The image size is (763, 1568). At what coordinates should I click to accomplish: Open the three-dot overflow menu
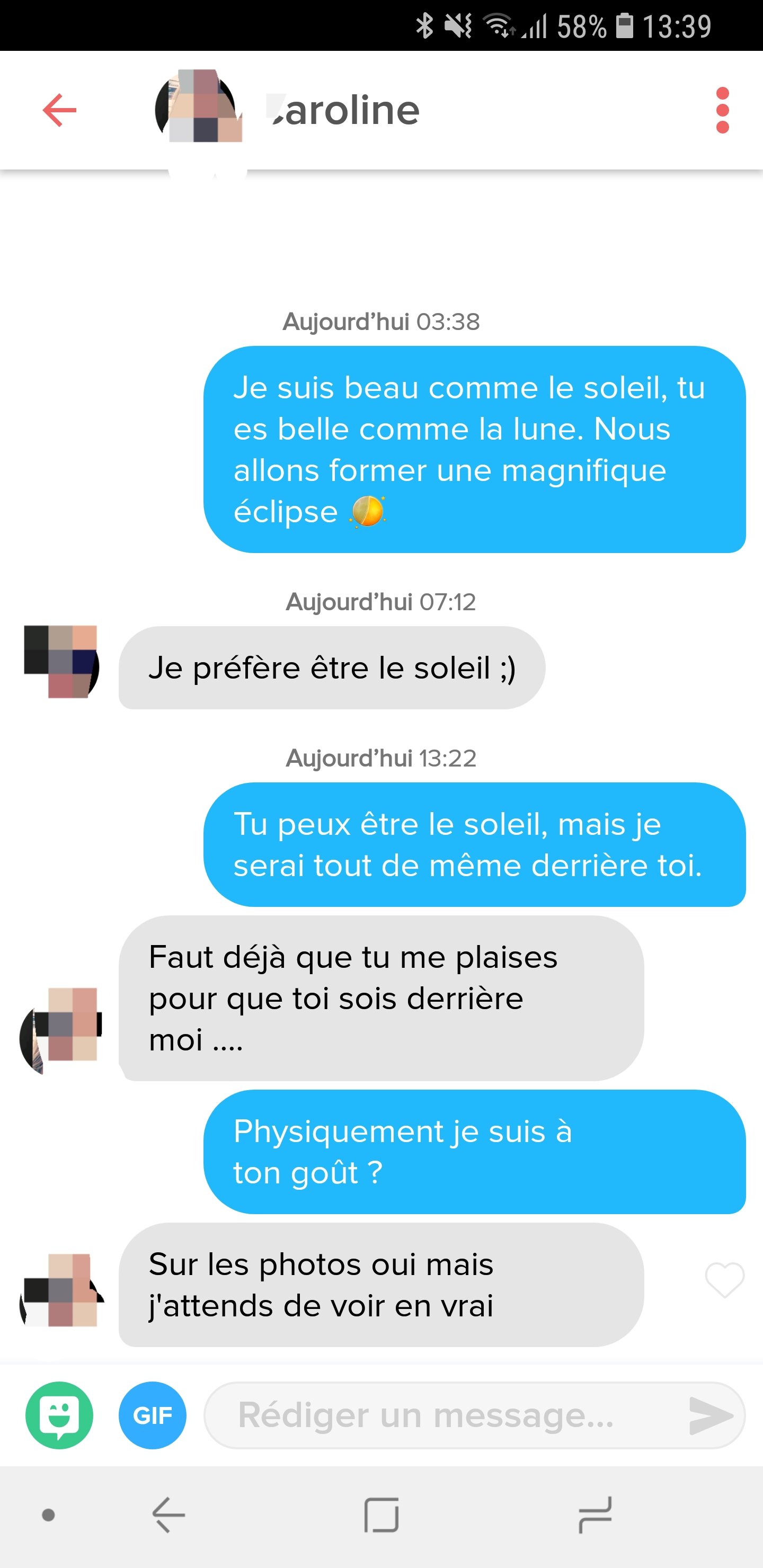tap(722, 110)
